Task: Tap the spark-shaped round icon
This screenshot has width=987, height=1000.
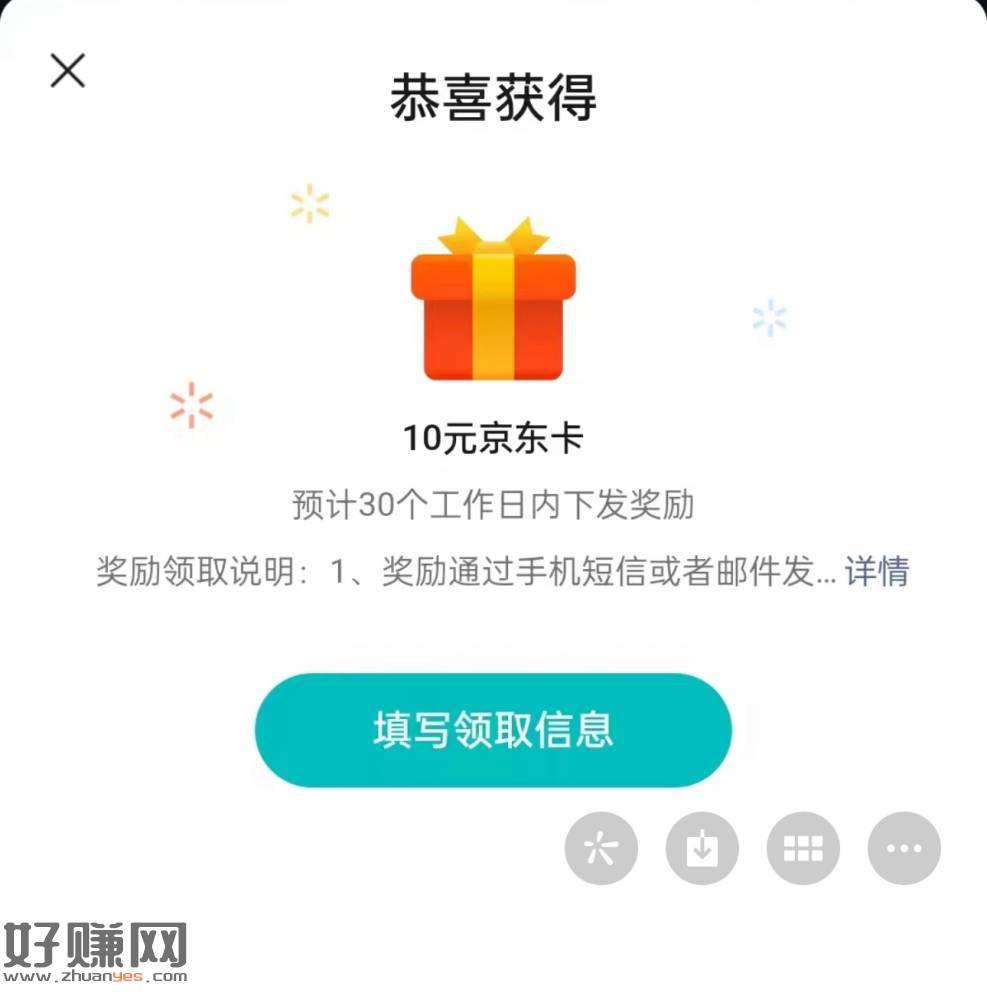Action: point(601,848)
